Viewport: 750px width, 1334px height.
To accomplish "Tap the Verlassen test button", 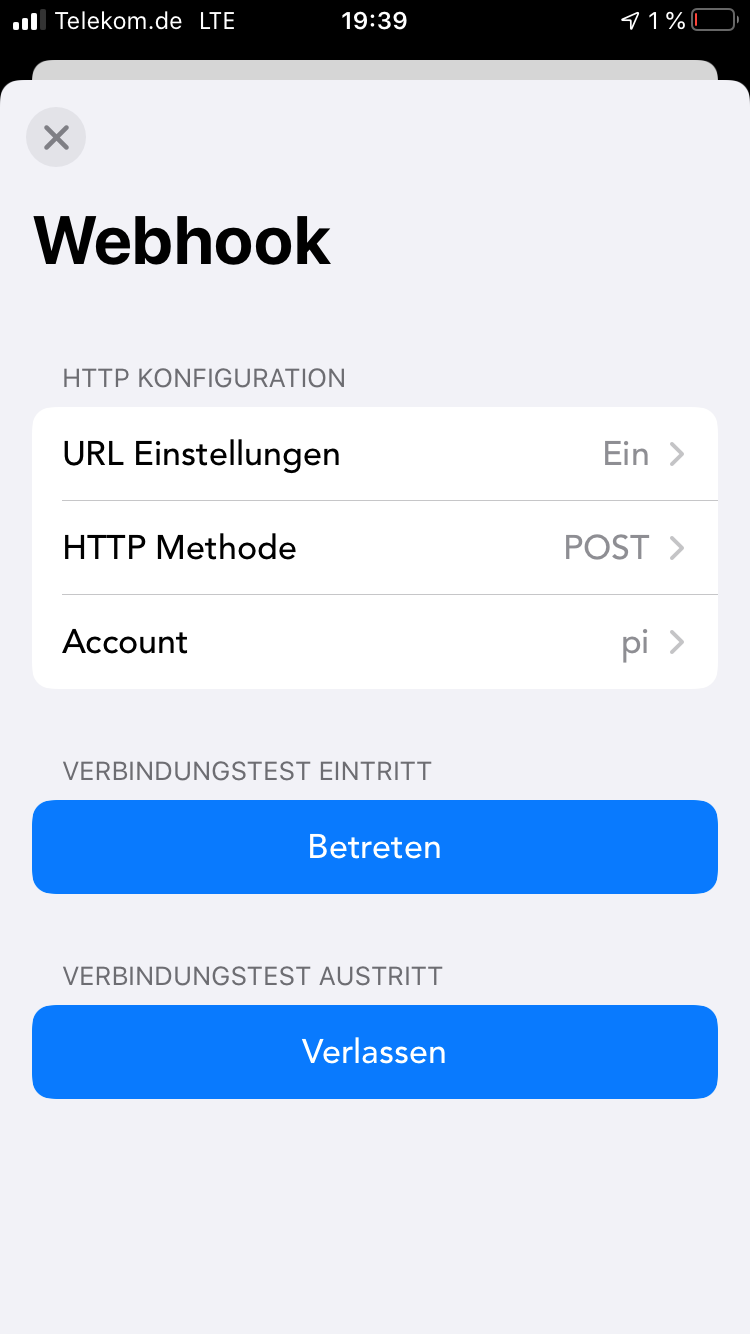I will click(x=374, y=1052).
